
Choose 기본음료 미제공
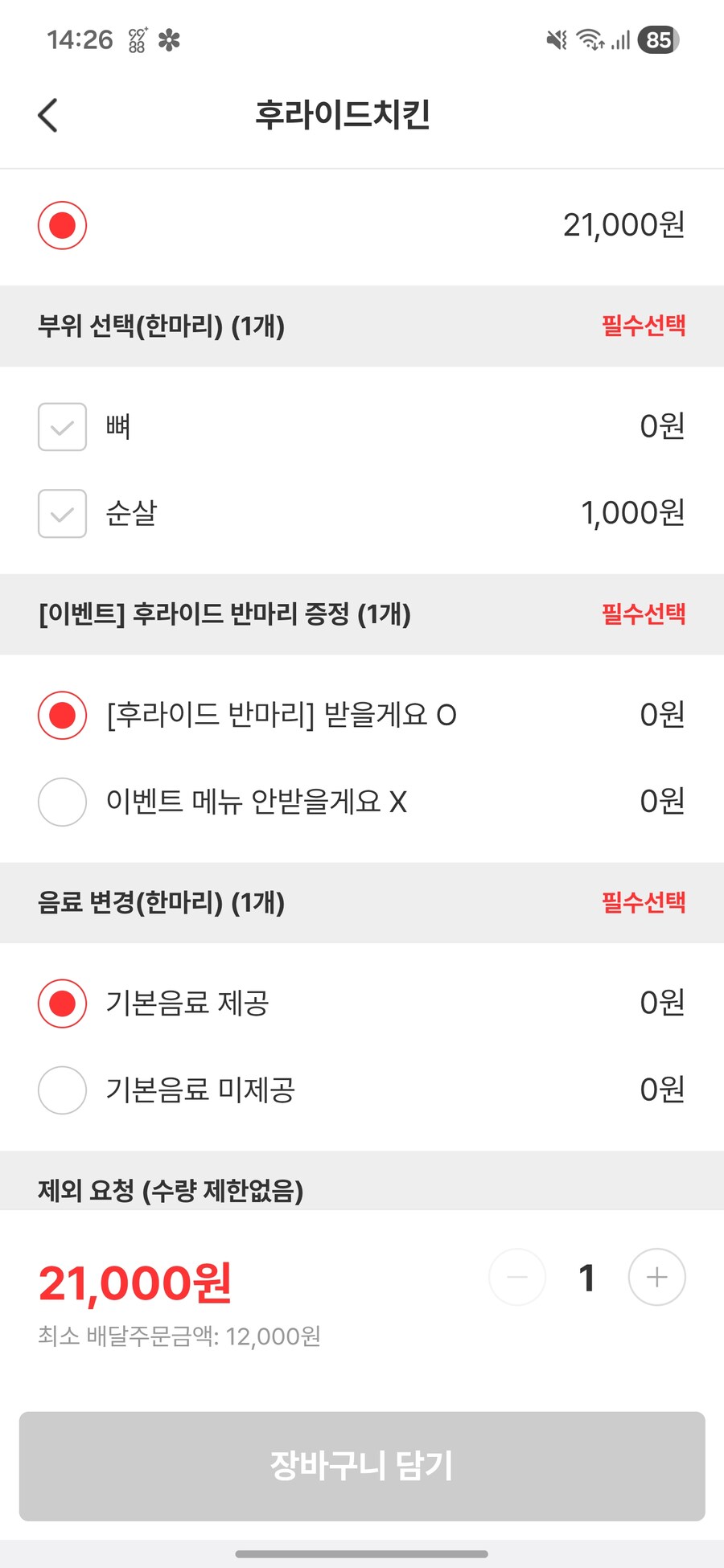coord(62,1090)
